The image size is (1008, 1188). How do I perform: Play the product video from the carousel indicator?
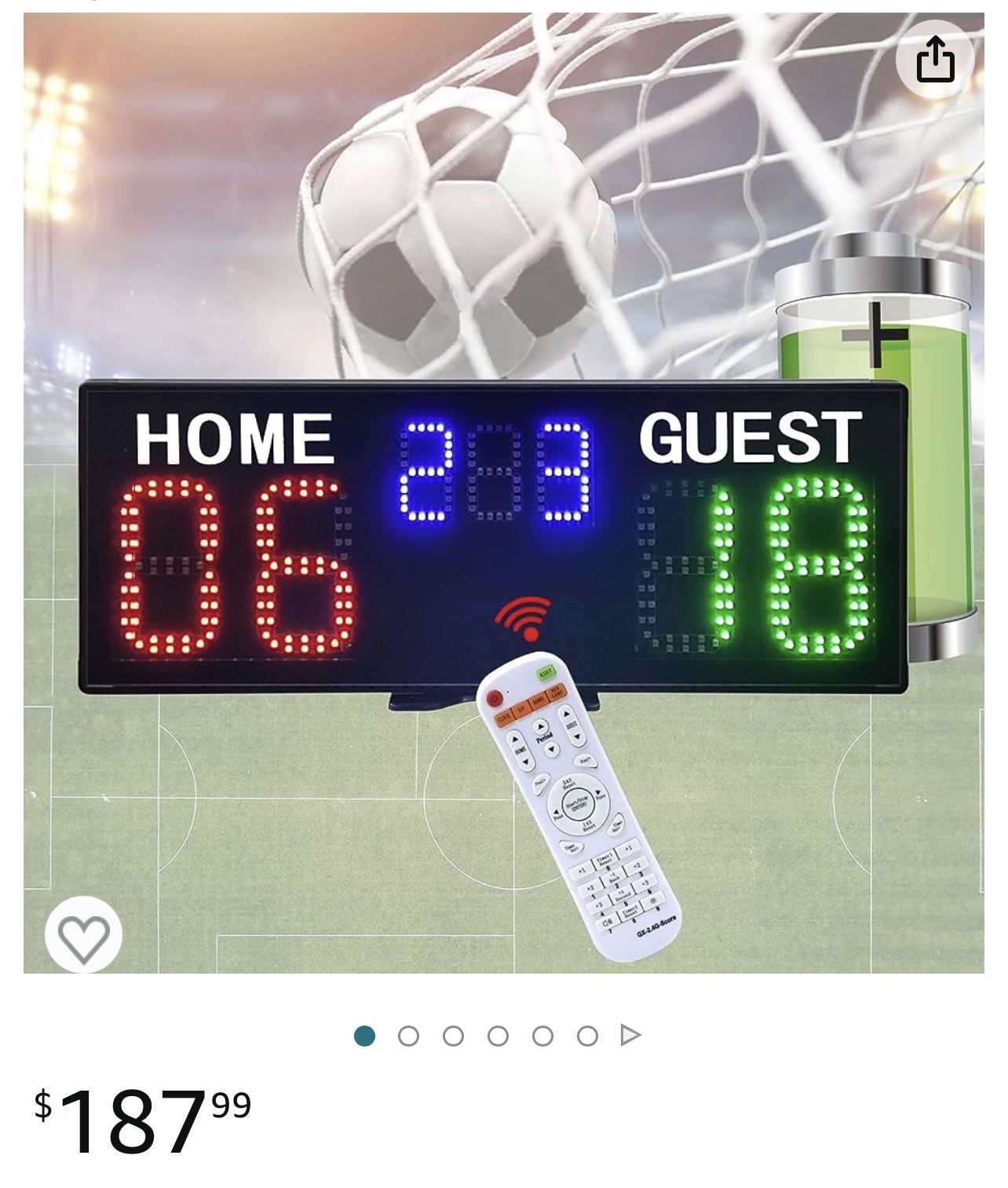point(630,1036)
